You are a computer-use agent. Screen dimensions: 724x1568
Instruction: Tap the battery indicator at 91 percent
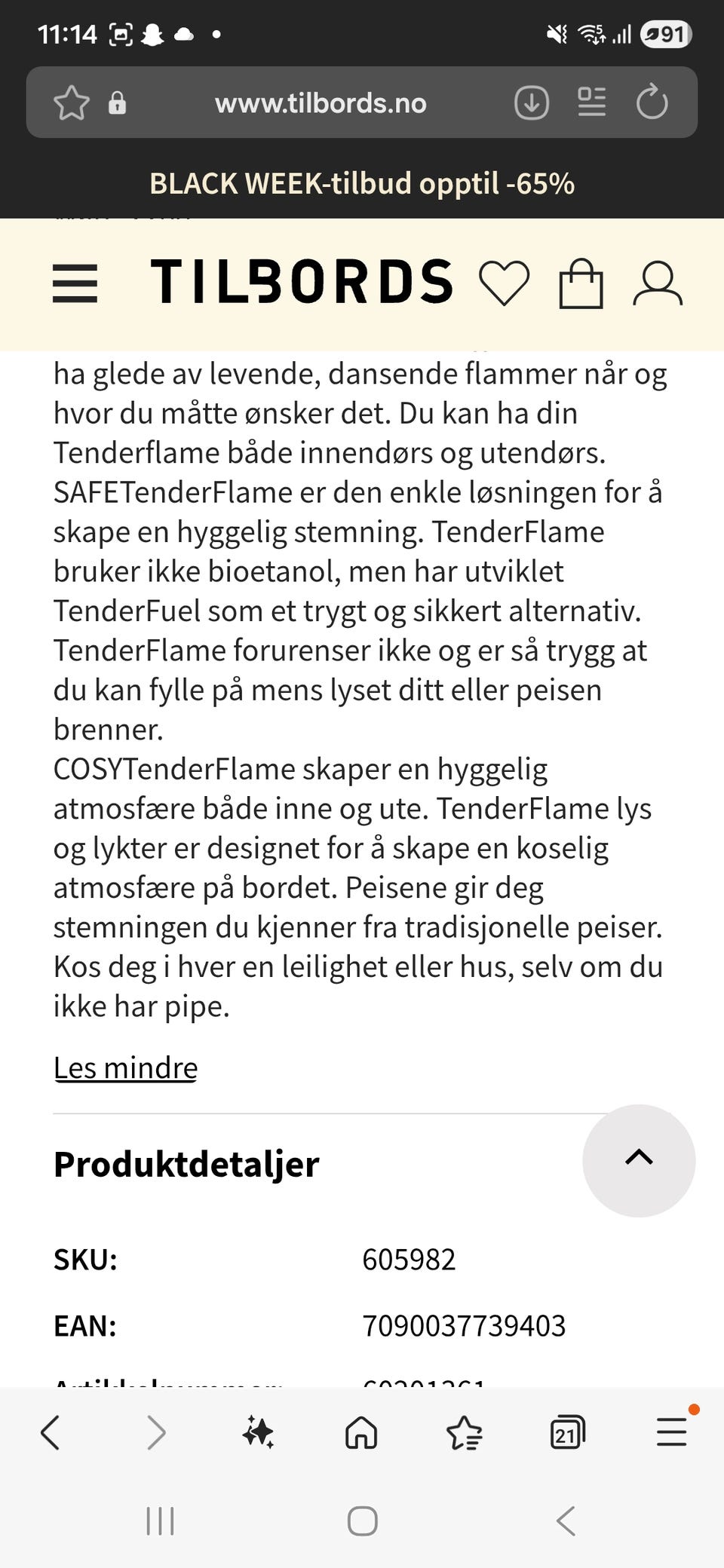(x=663, y=34)
